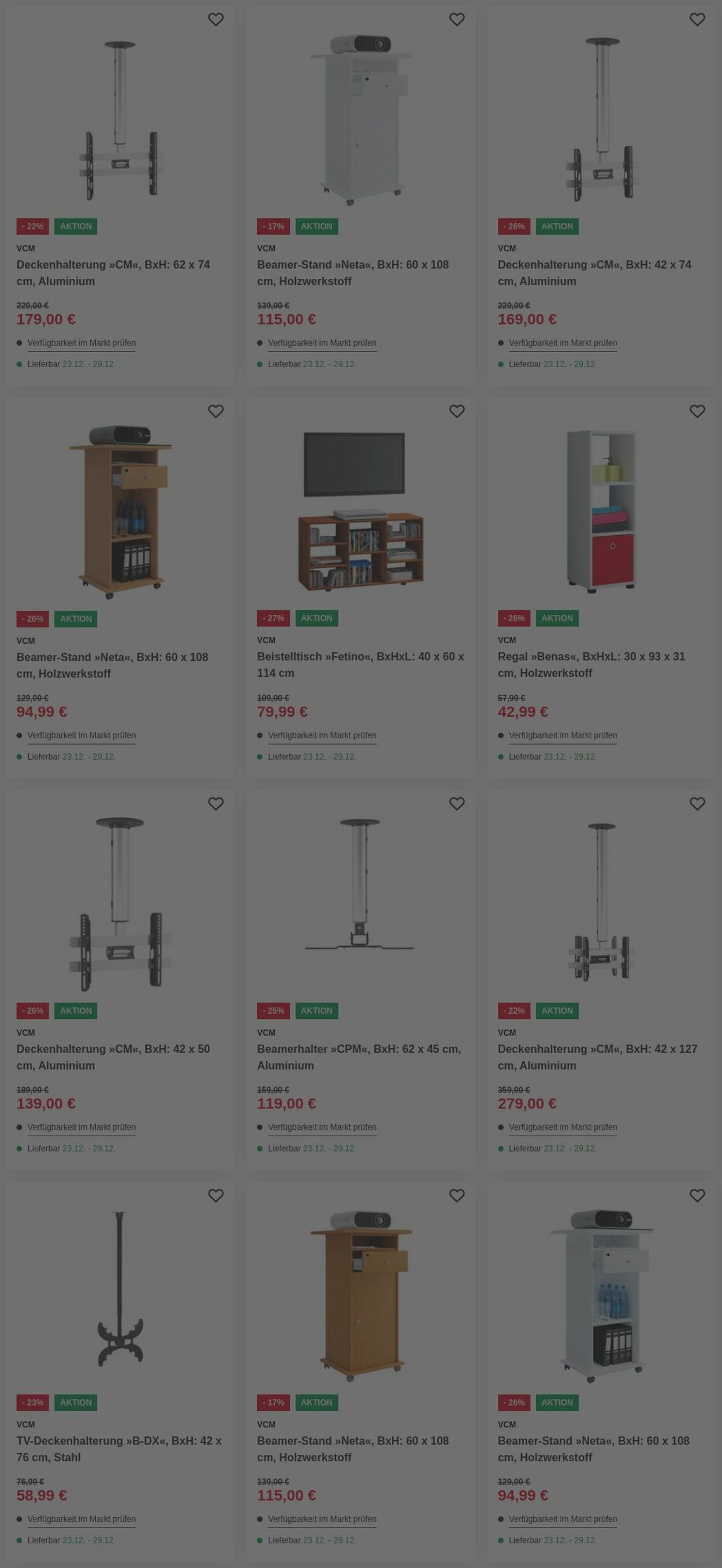Open Beamer-Stand Neta product for 115,00 € in first row
Screen dimensions: 722x1568
point(352,272)
